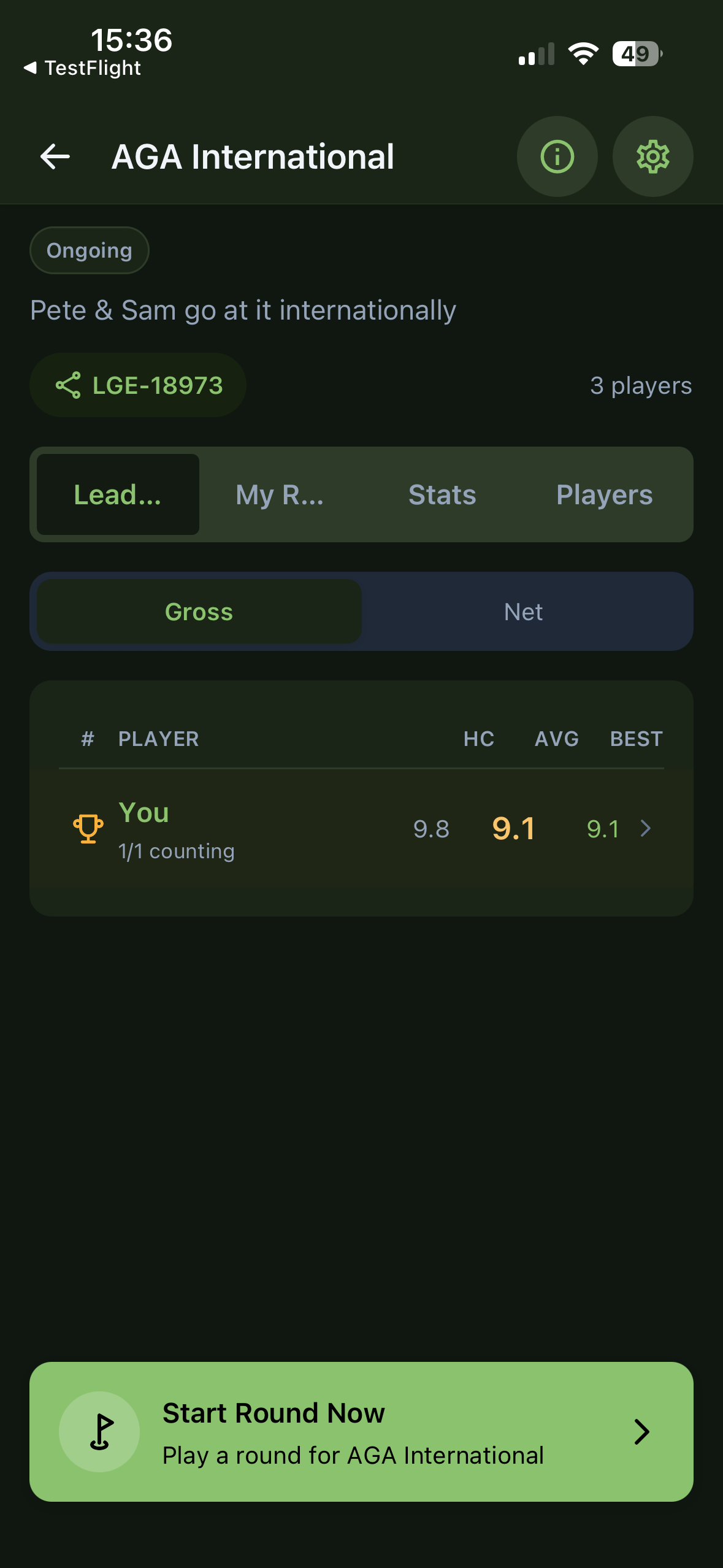The image size is (723, 1568).
Task: Start a round now for AGA International
Action: point(361,1432)
